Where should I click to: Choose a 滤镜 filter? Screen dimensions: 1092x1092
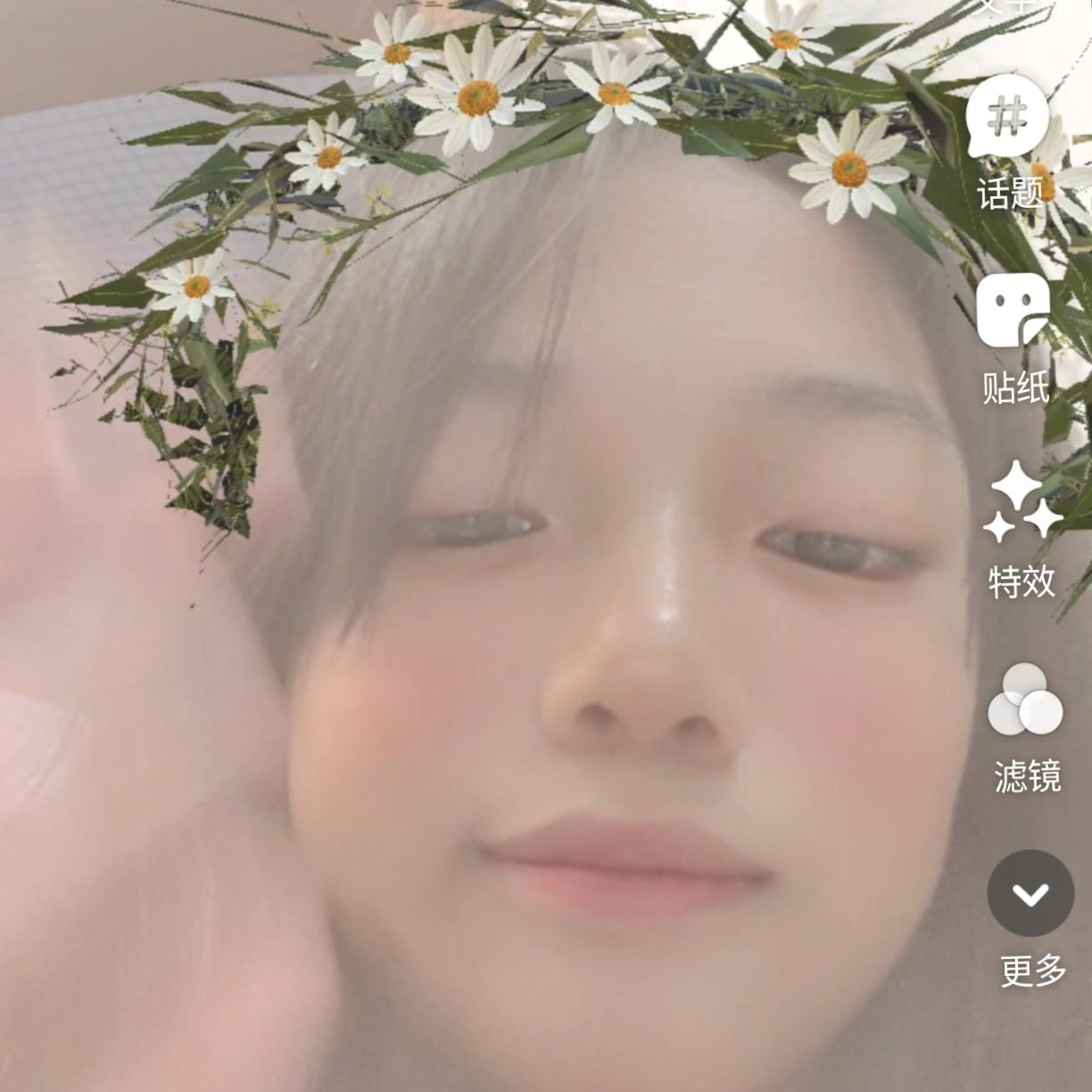1026,700
